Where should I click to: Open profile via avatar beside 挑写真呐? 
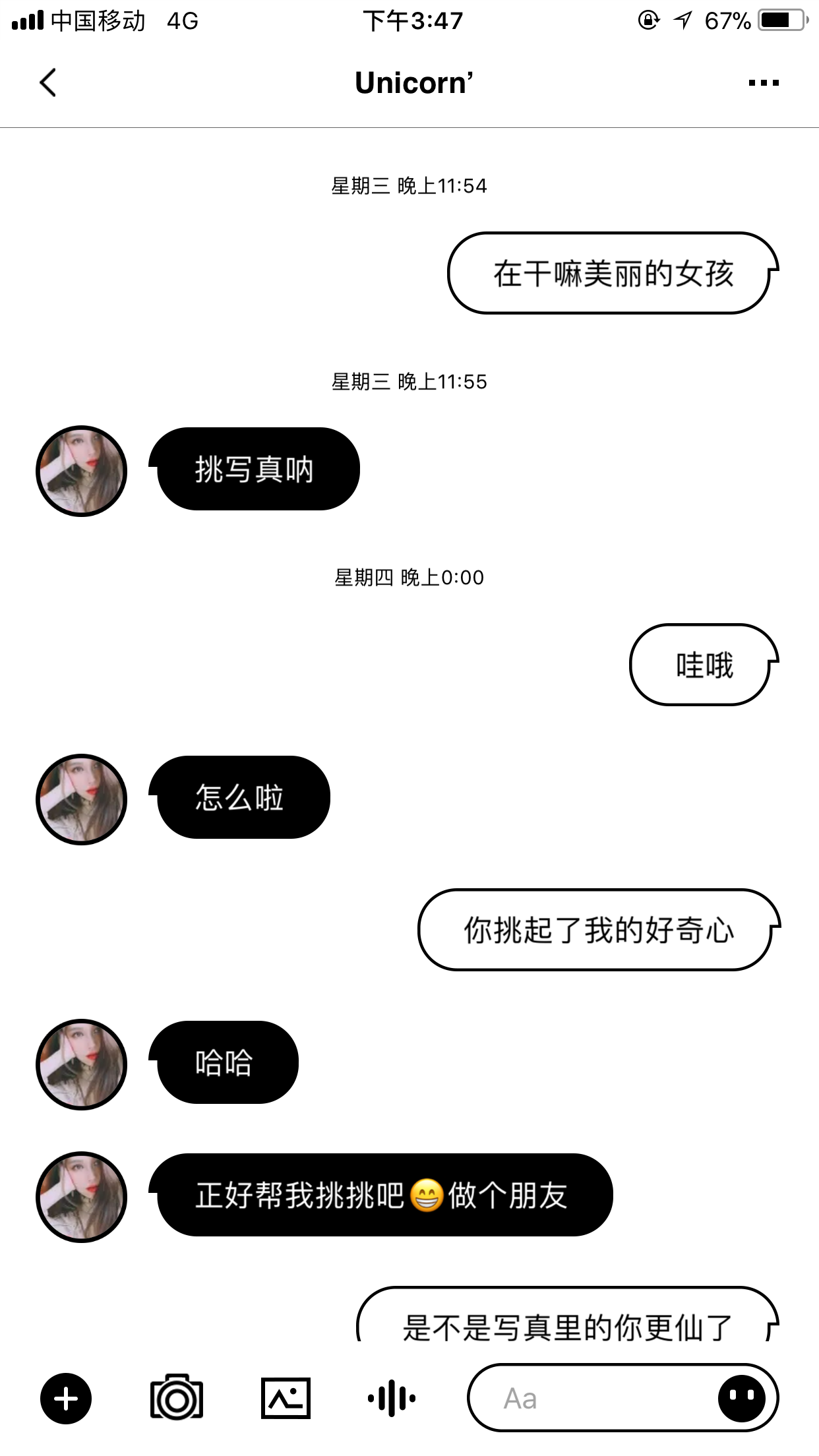click(82, 471)
